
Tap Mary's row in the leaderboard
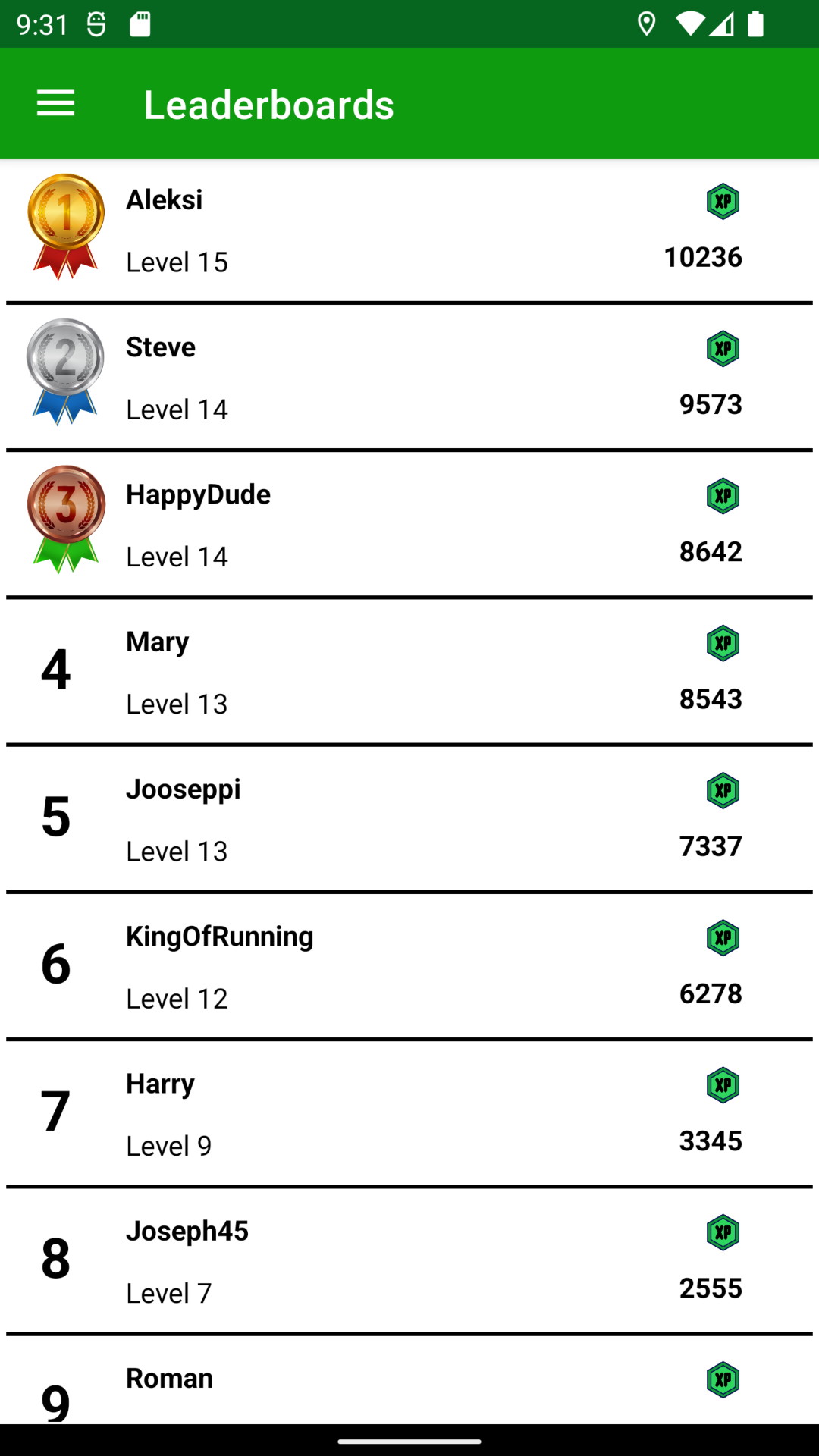(409, 671)
